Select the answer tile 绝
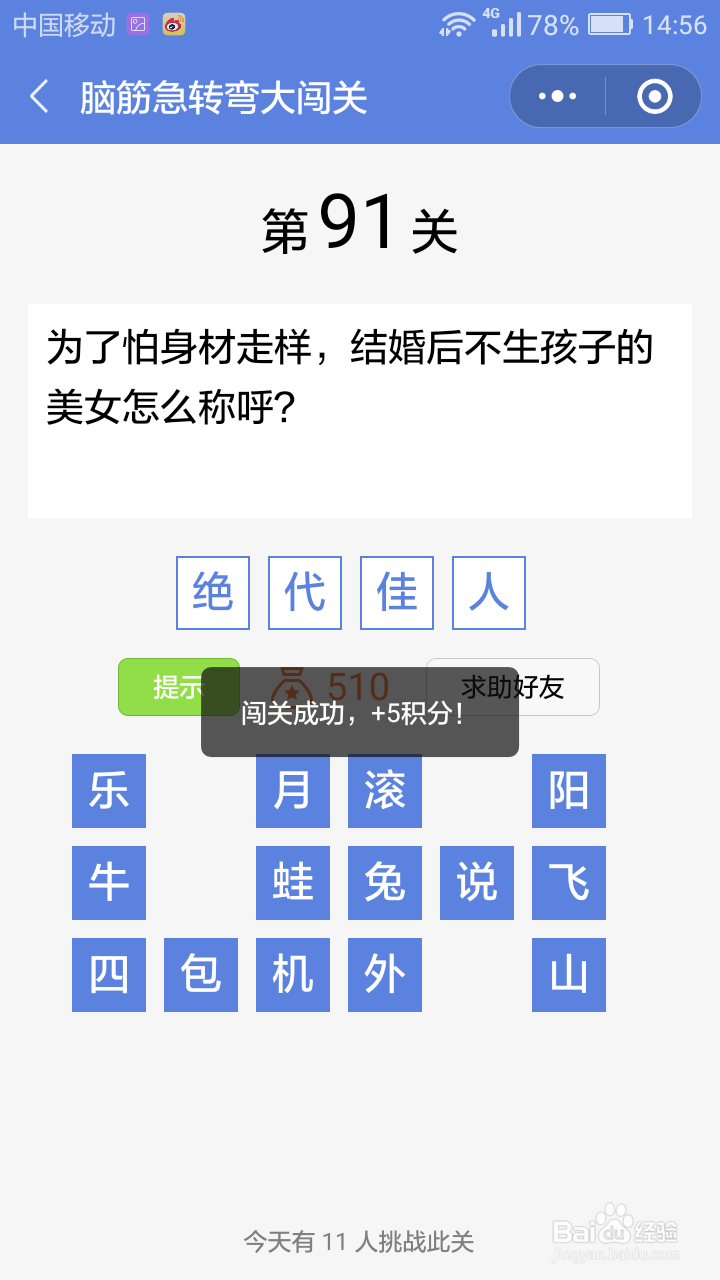Screen dimensions: 720x1280 pos(212,592)
